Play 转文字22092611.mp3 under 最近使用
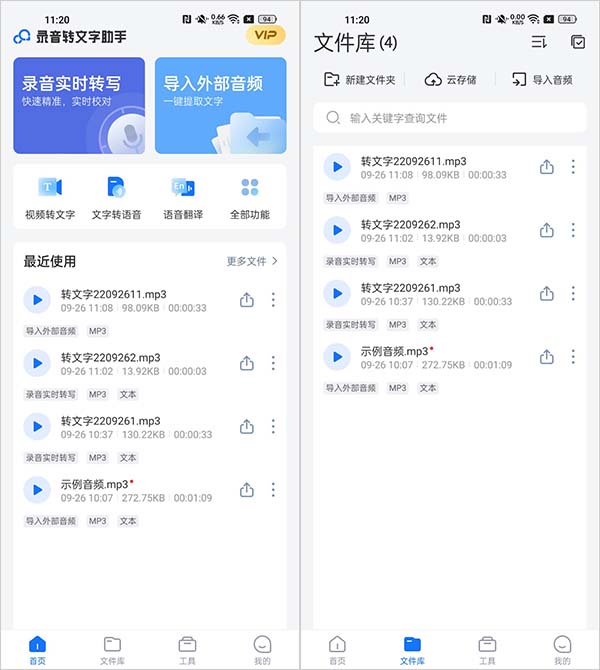 [x=37, y=300]
